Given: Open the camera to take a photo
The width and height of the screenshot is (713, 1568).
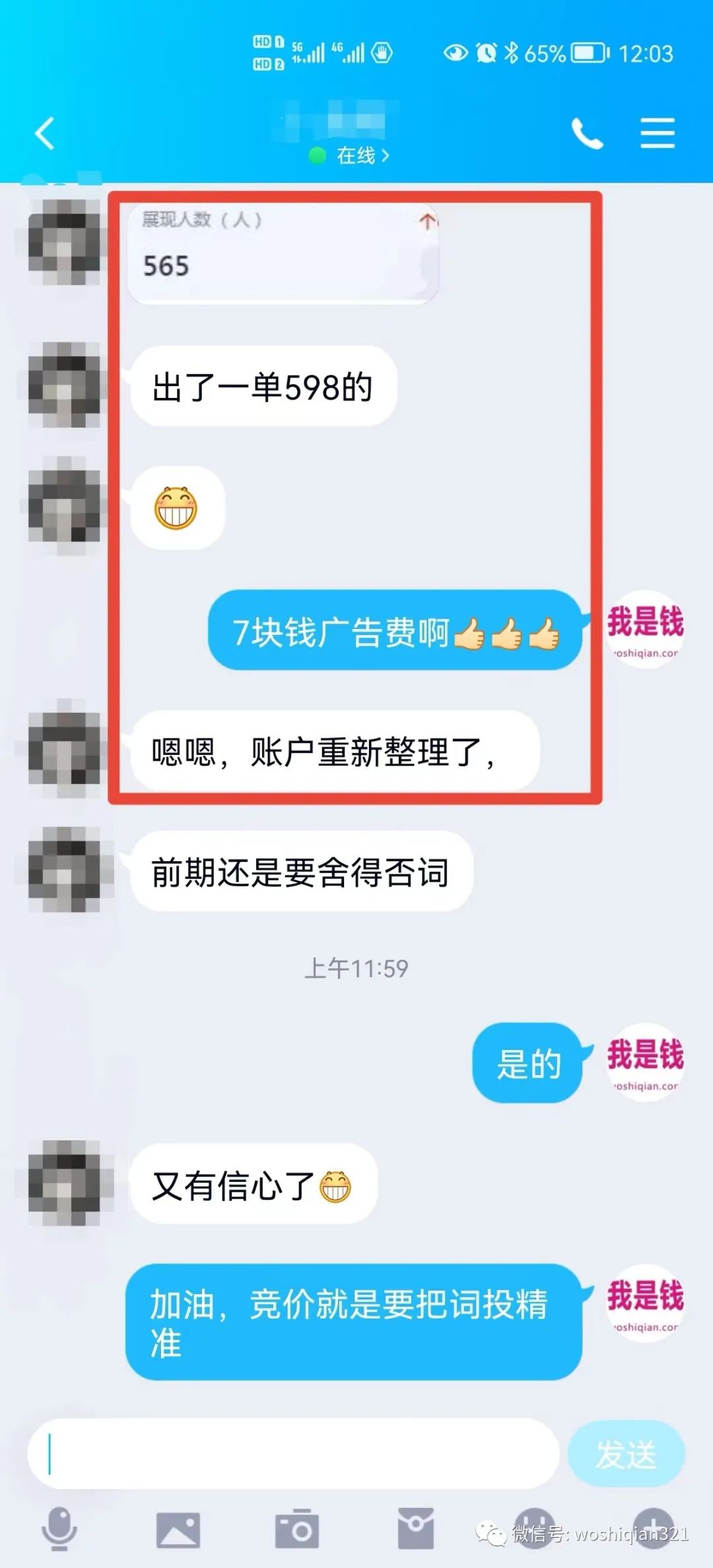Looking at the screenshot, I should click(297, 1529).
